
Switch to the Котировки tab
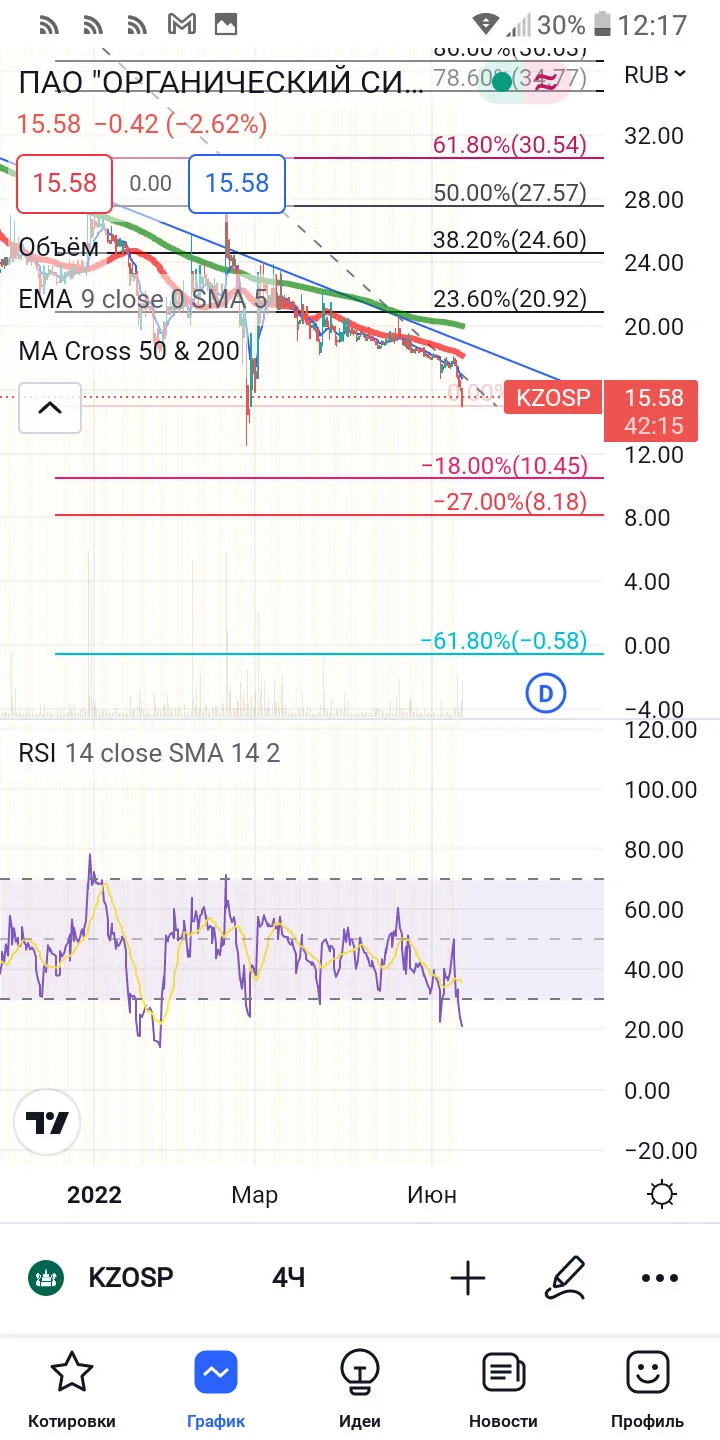pos(72,1389)
